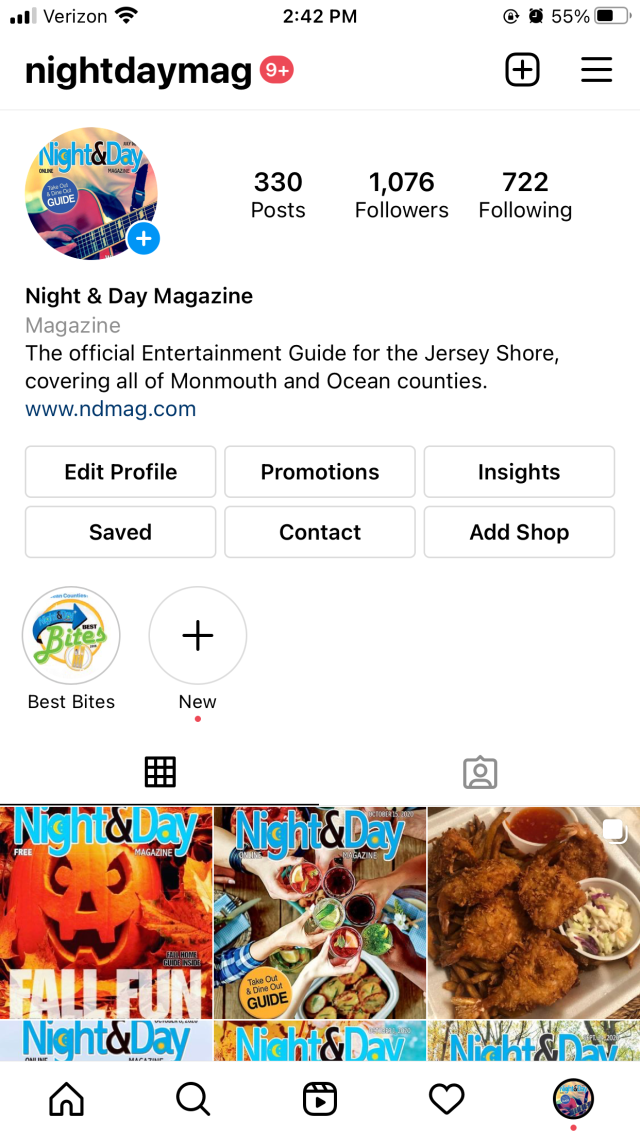640x1137 pixels.
Task: View the Followers list
Action: coord(402,194)
